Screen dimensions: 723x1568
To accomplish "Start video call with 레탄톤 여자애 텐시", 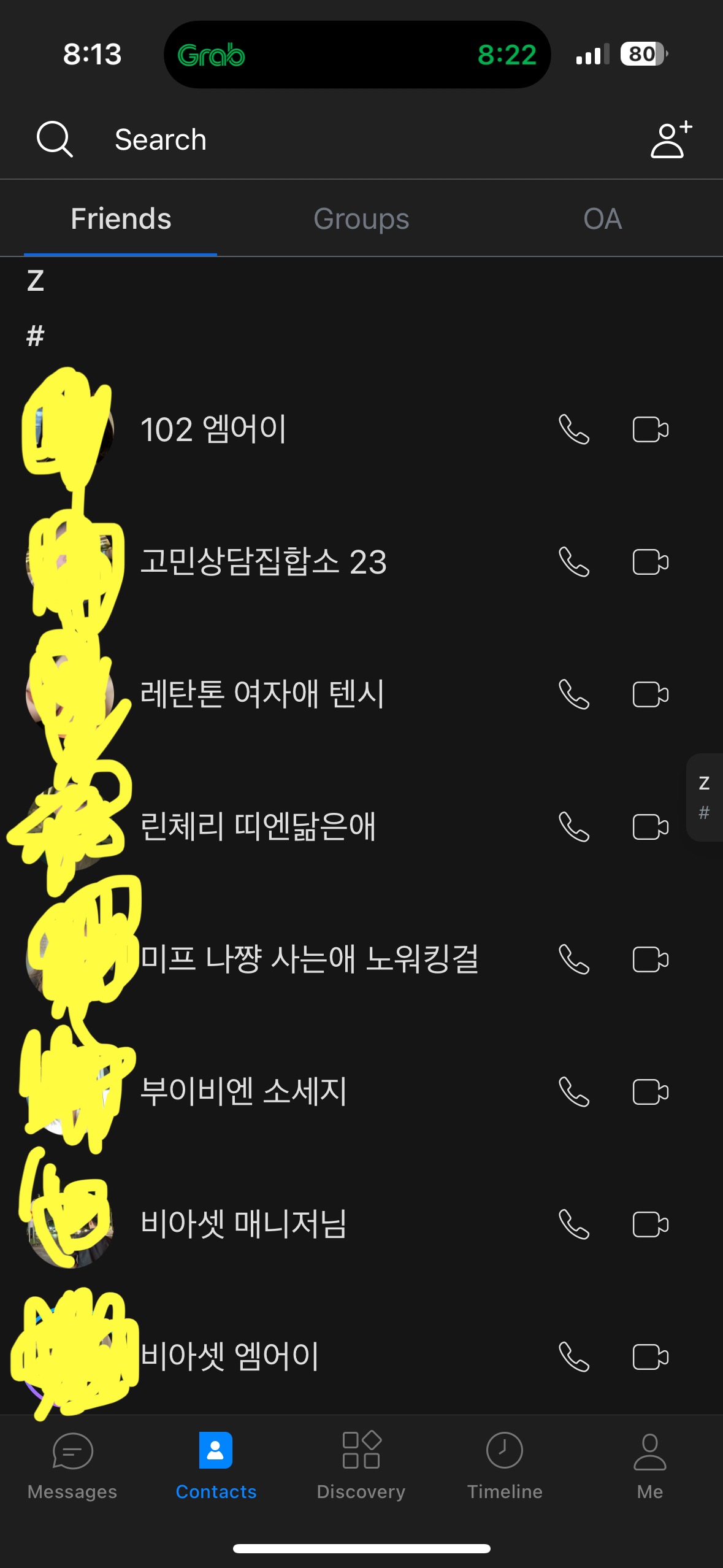I will pyautogui.click(x=650, y=694).
